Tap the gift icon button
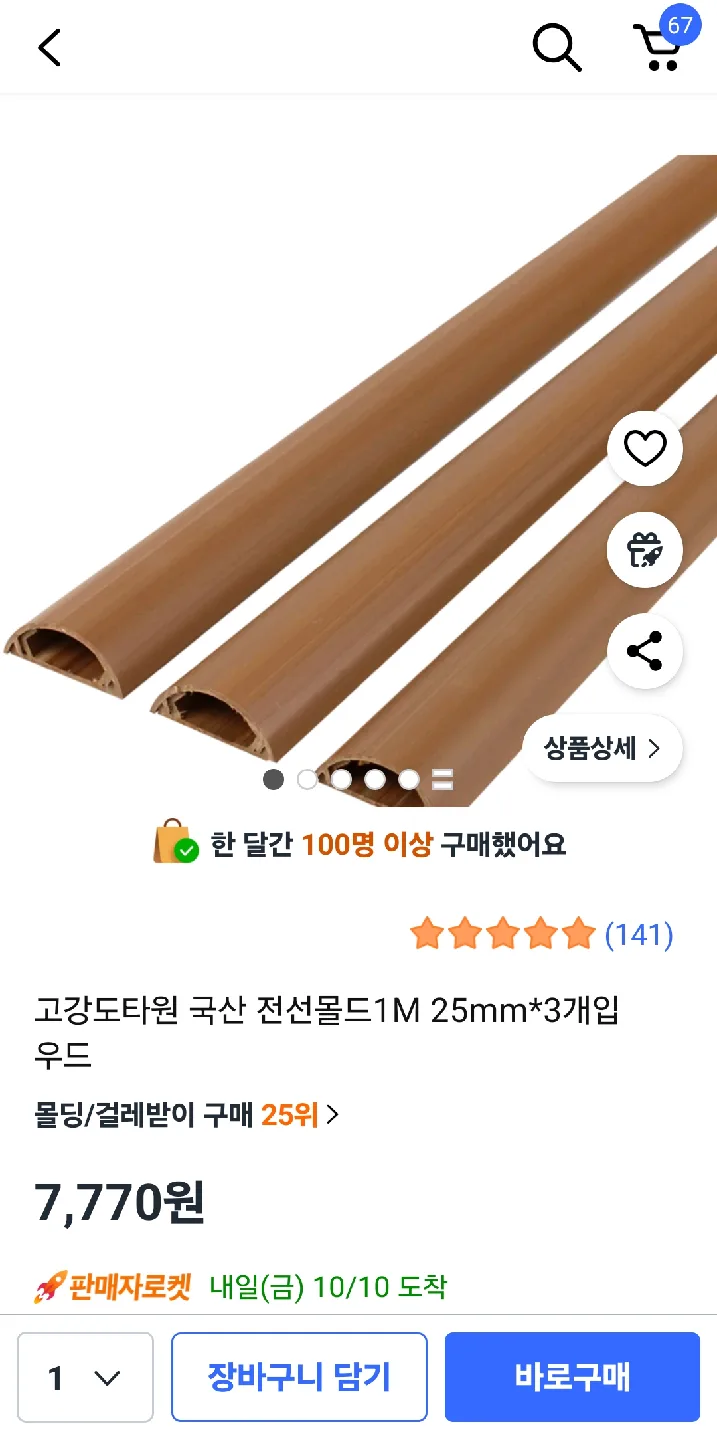The height and width of the screenshot is (1440, 717). tap(645, 551)
